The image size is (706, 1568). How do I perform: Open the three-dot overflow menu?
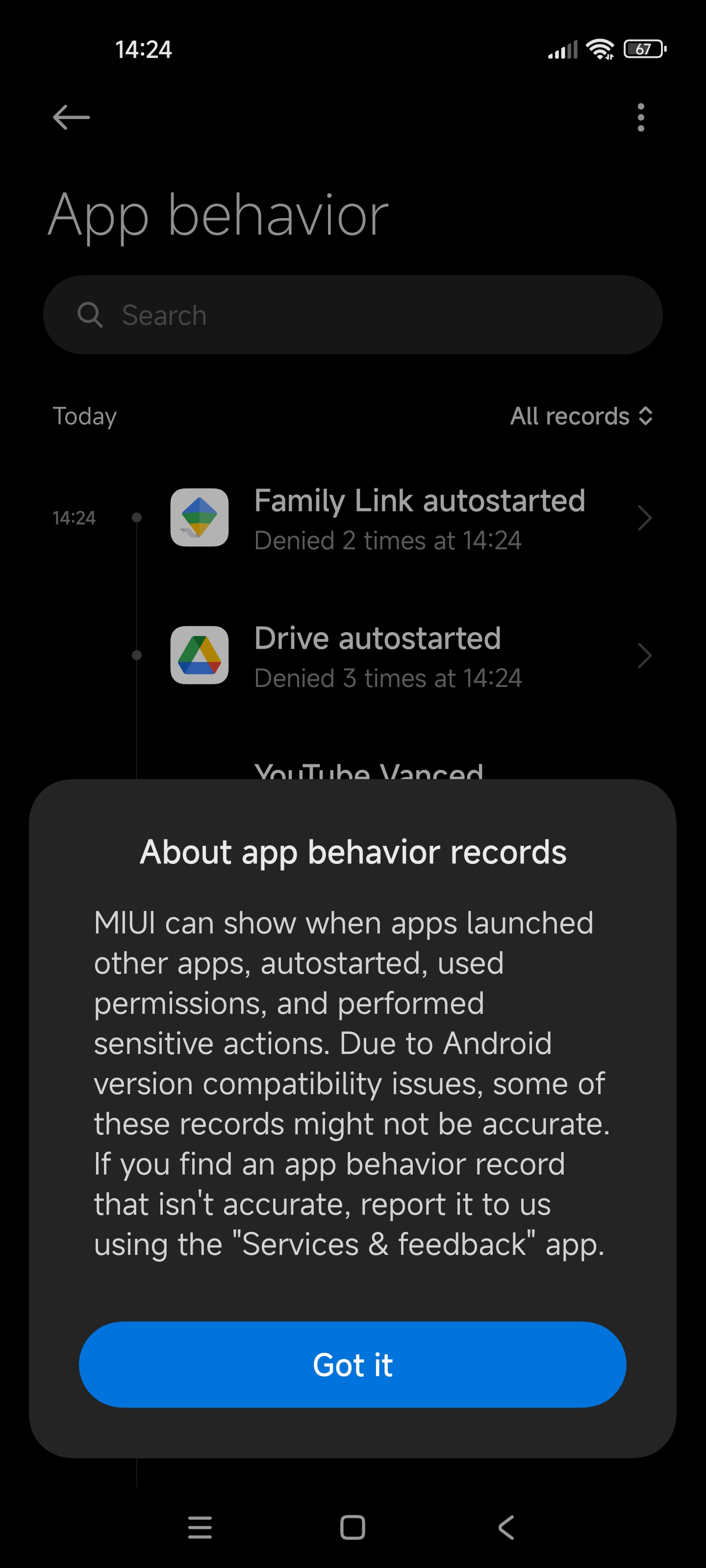click(x=640, y=117)
